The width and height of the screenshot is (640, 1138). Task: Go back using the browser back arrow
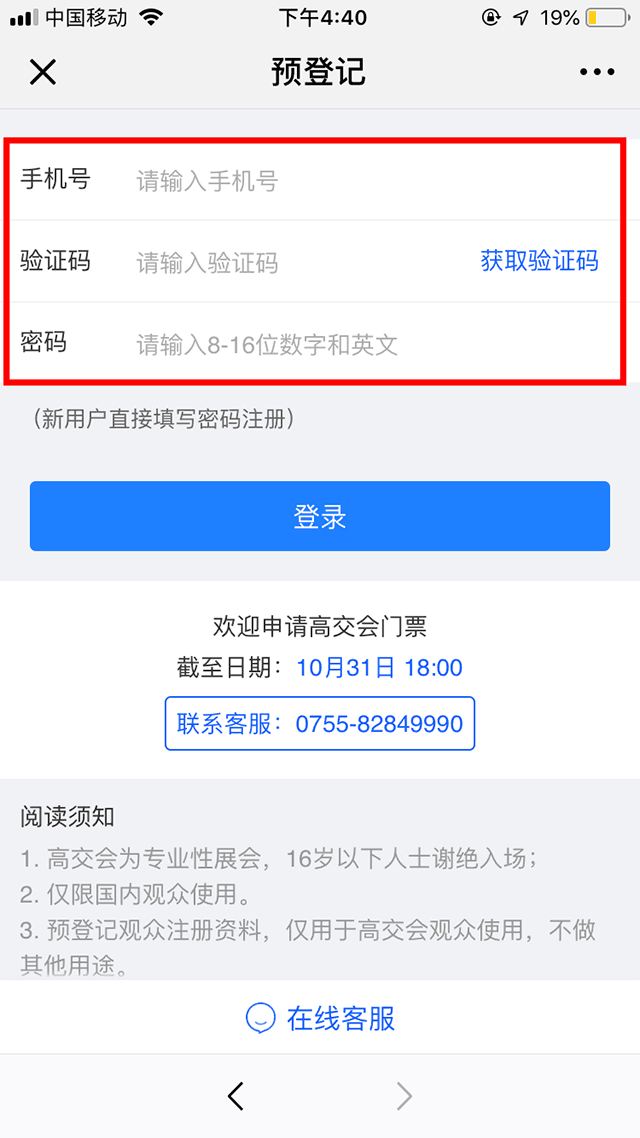[x=236, y=1097]
